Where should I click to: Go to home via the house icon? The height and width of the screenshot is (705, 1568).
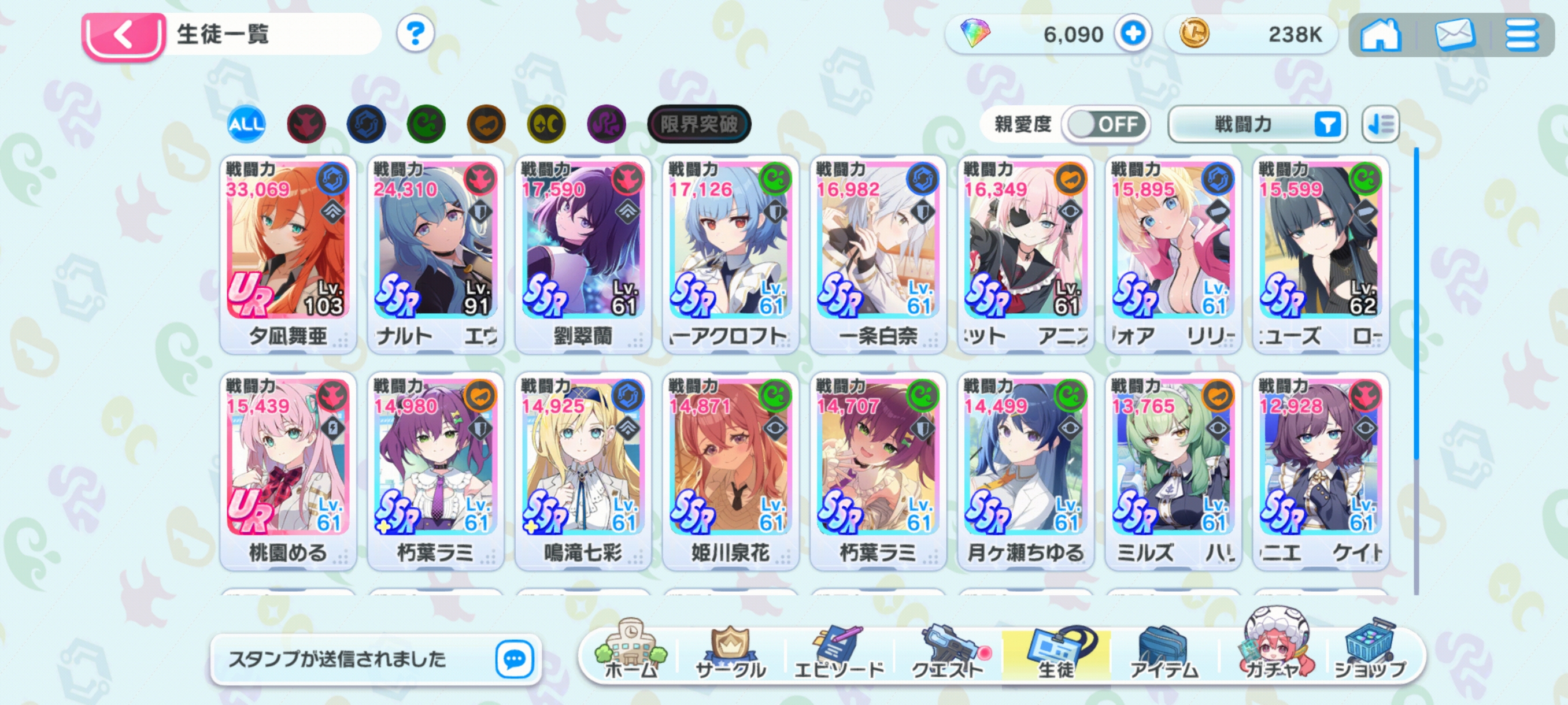click(1381, 35)
